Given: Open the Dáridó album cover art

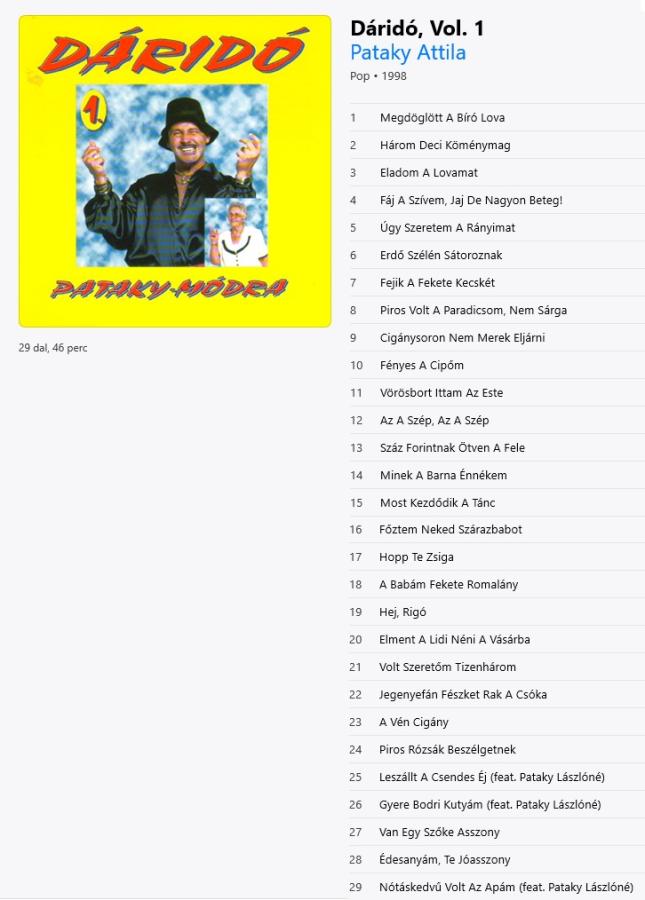Looking at the screenshot, I should click(175, 171).
